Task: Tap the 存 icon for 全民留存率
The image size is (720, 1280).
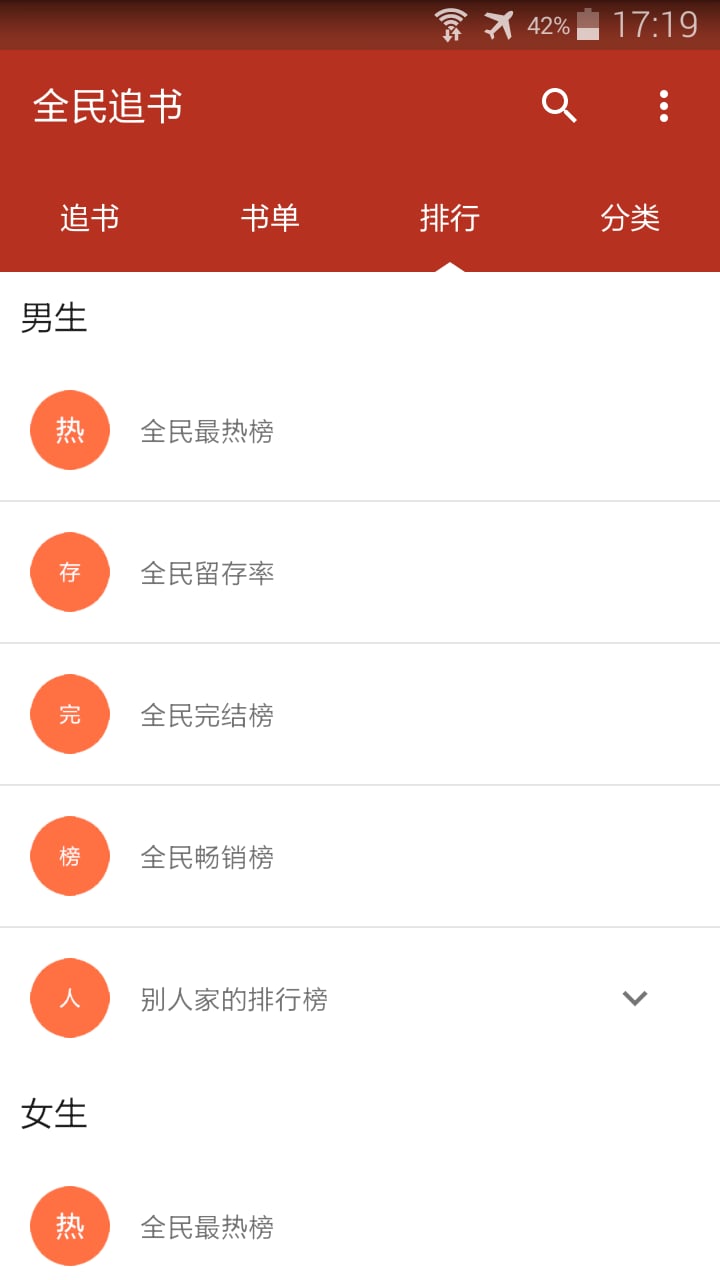Action: [69, 572]
